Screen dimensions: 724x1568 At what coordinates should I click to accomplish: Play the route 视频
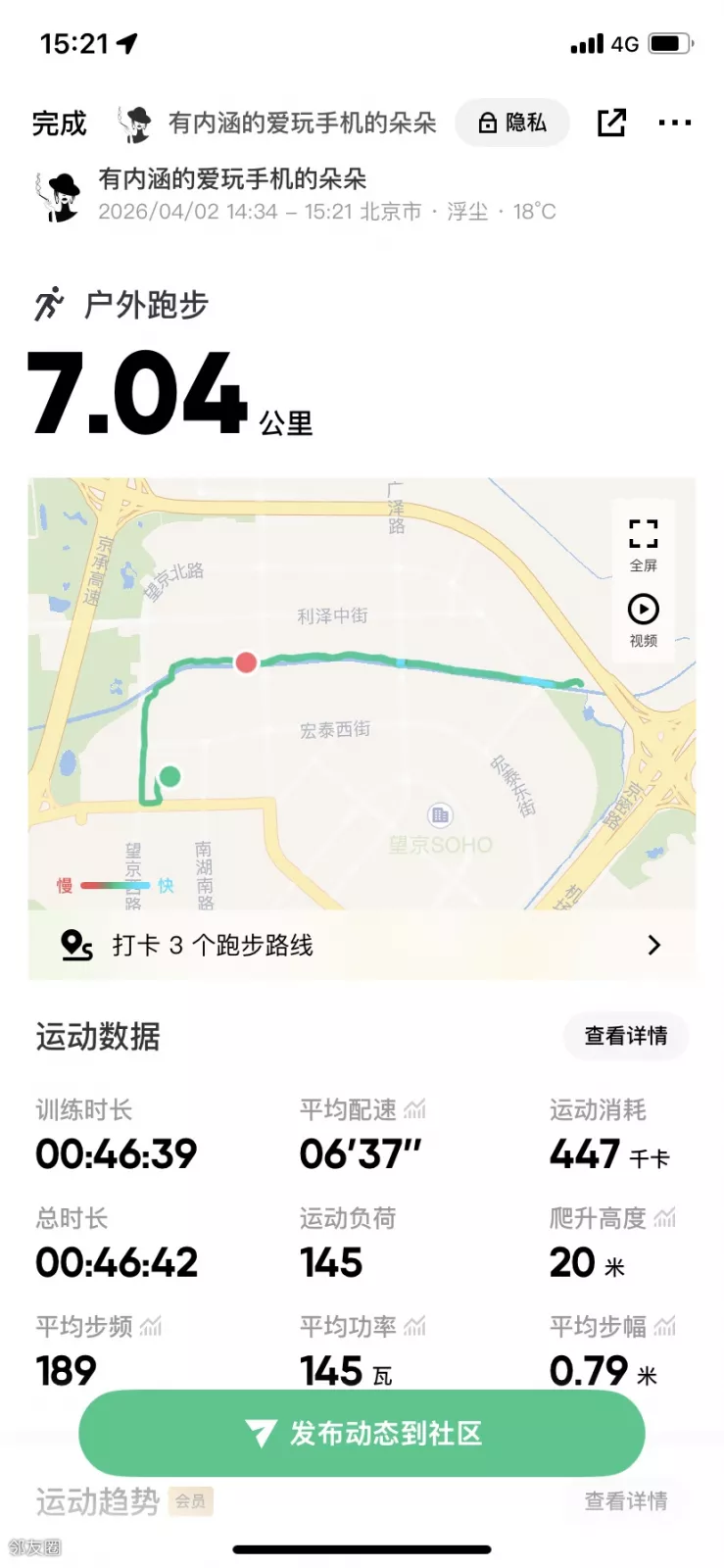(643, 620)
